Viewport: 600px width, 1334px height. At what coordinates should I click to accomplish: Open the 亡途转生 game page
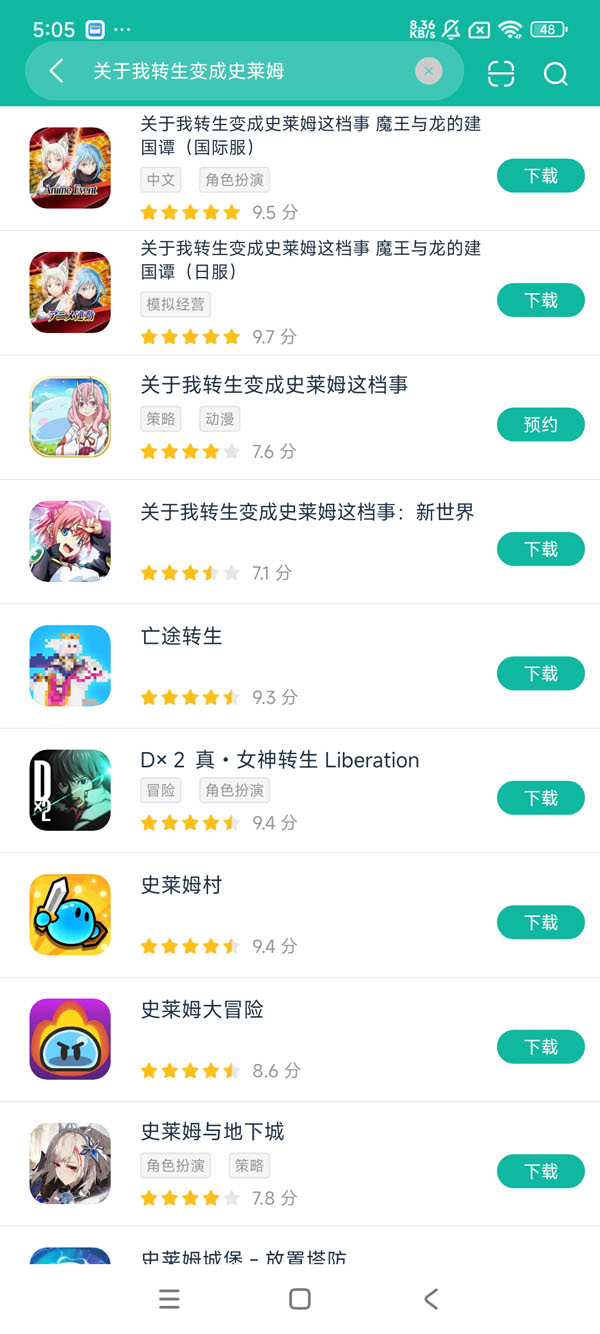[181, 636]
